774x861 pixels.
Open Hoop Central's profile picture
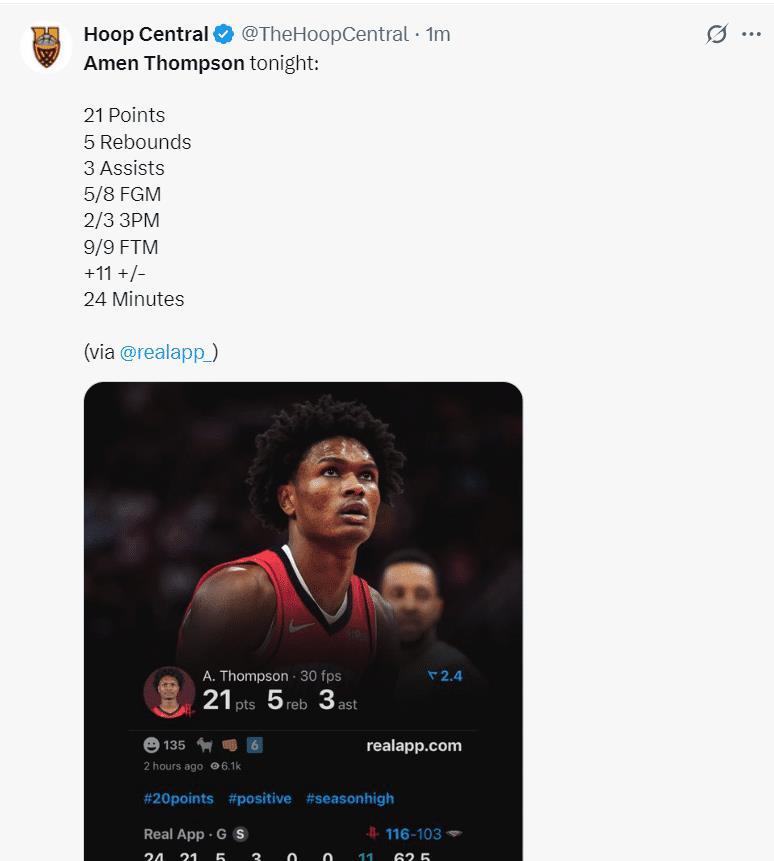(46, 46)
